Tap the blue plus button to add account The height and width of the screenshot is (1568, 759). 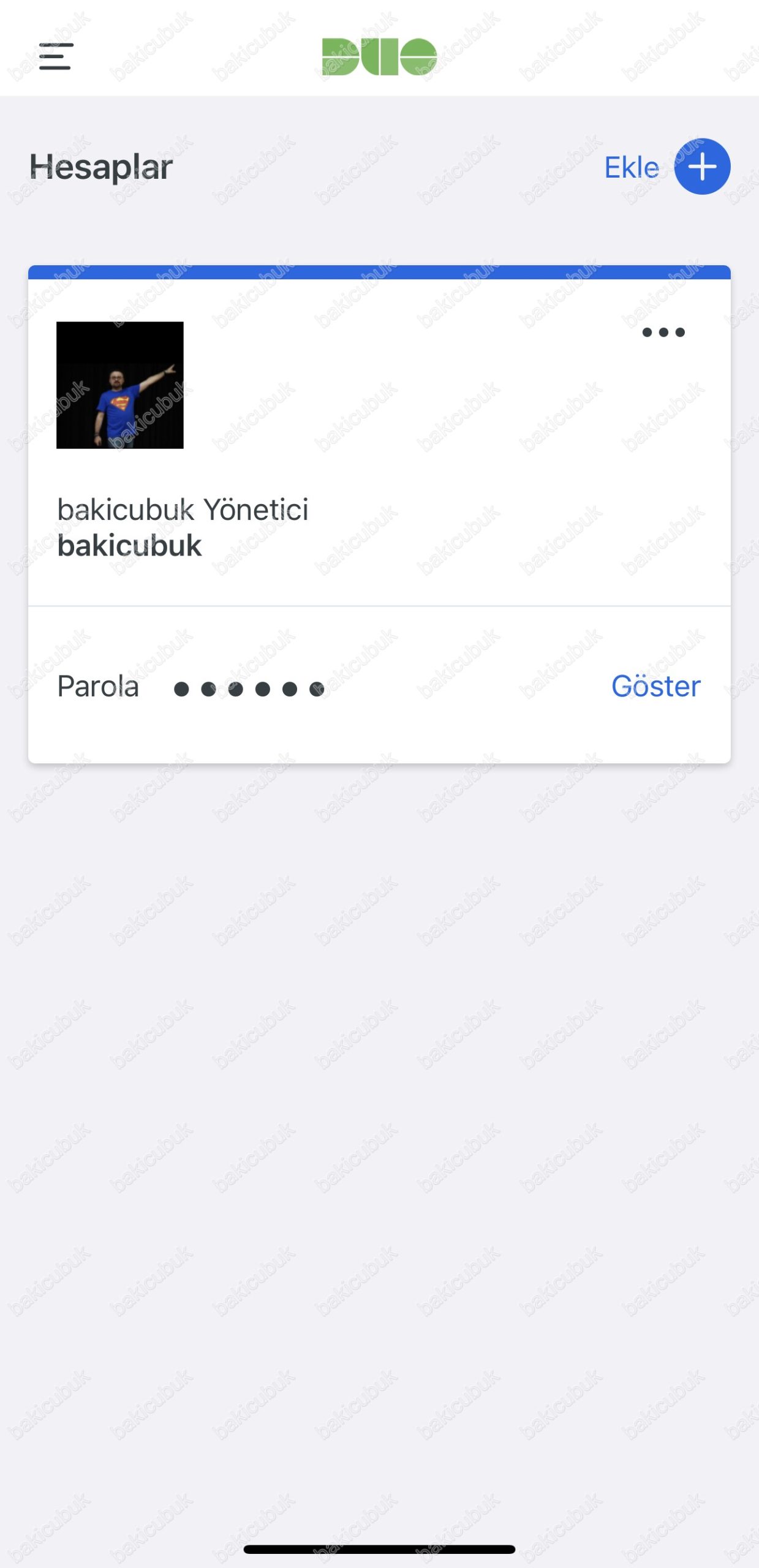702,167
